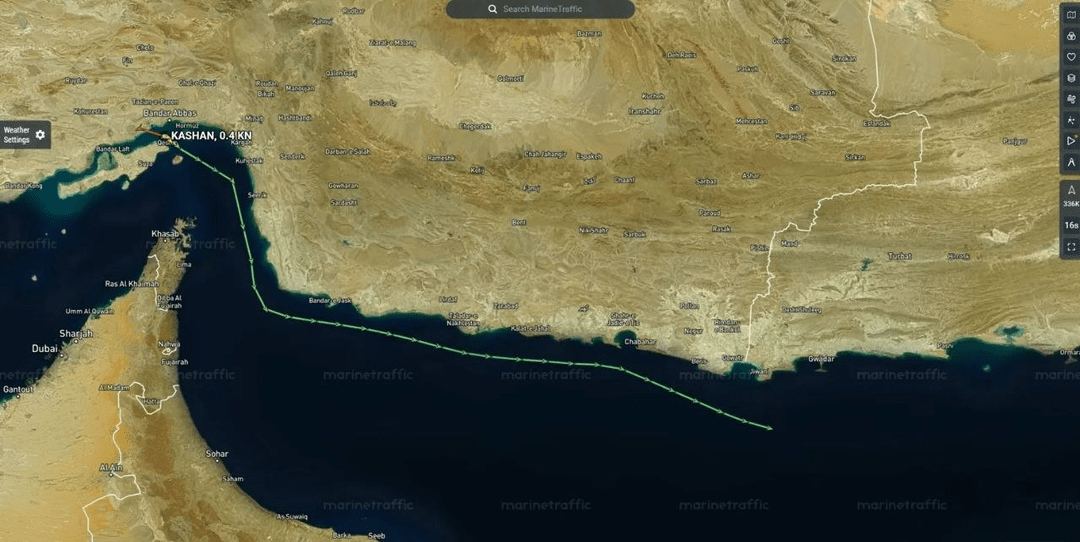Open the Search MarineTraffic box
Image resolution: width=1080 pixels, height=542 pixels.
tap(540, 9)
